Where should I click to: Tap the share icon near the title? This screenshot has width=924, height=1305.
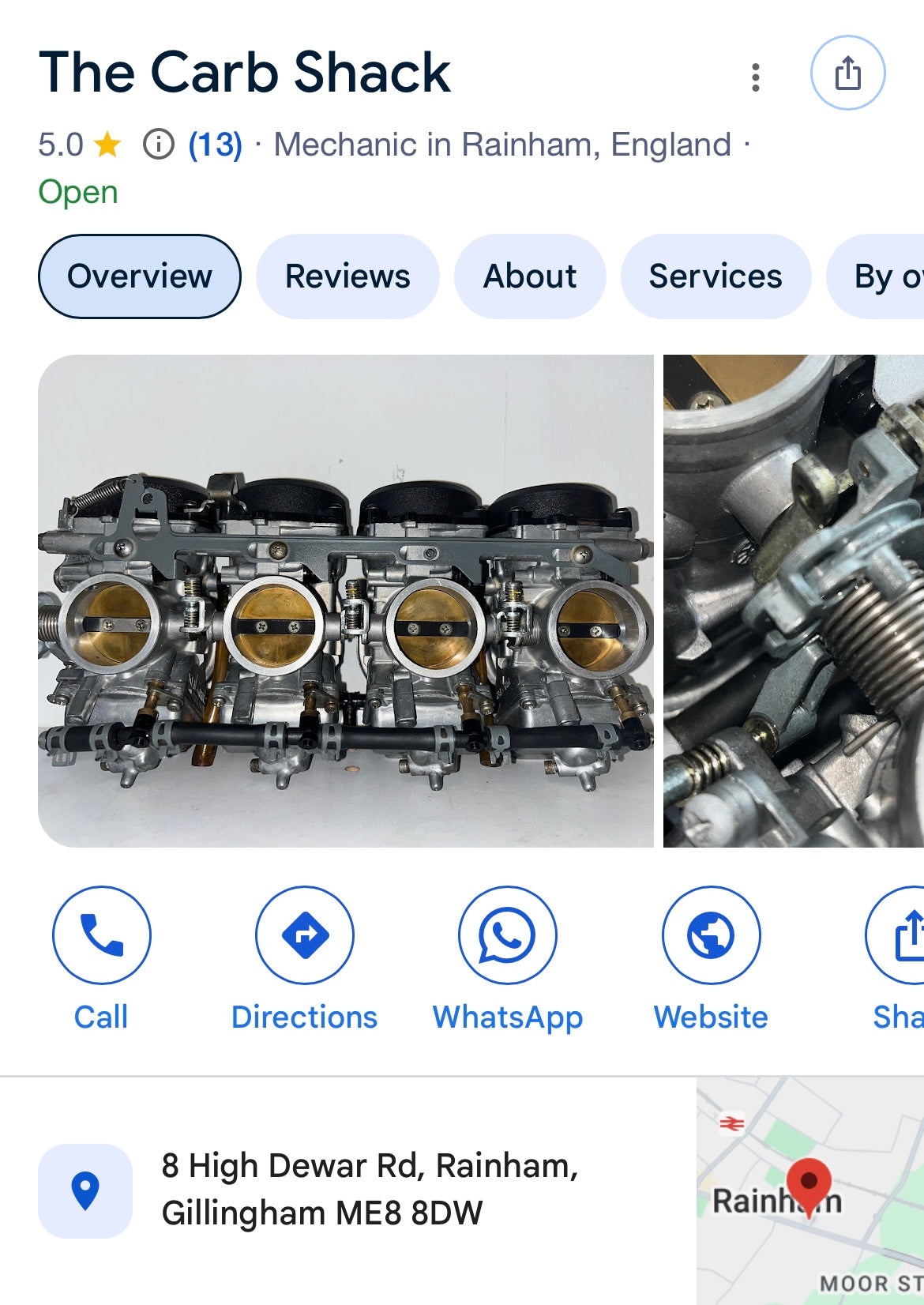(847, 73)
